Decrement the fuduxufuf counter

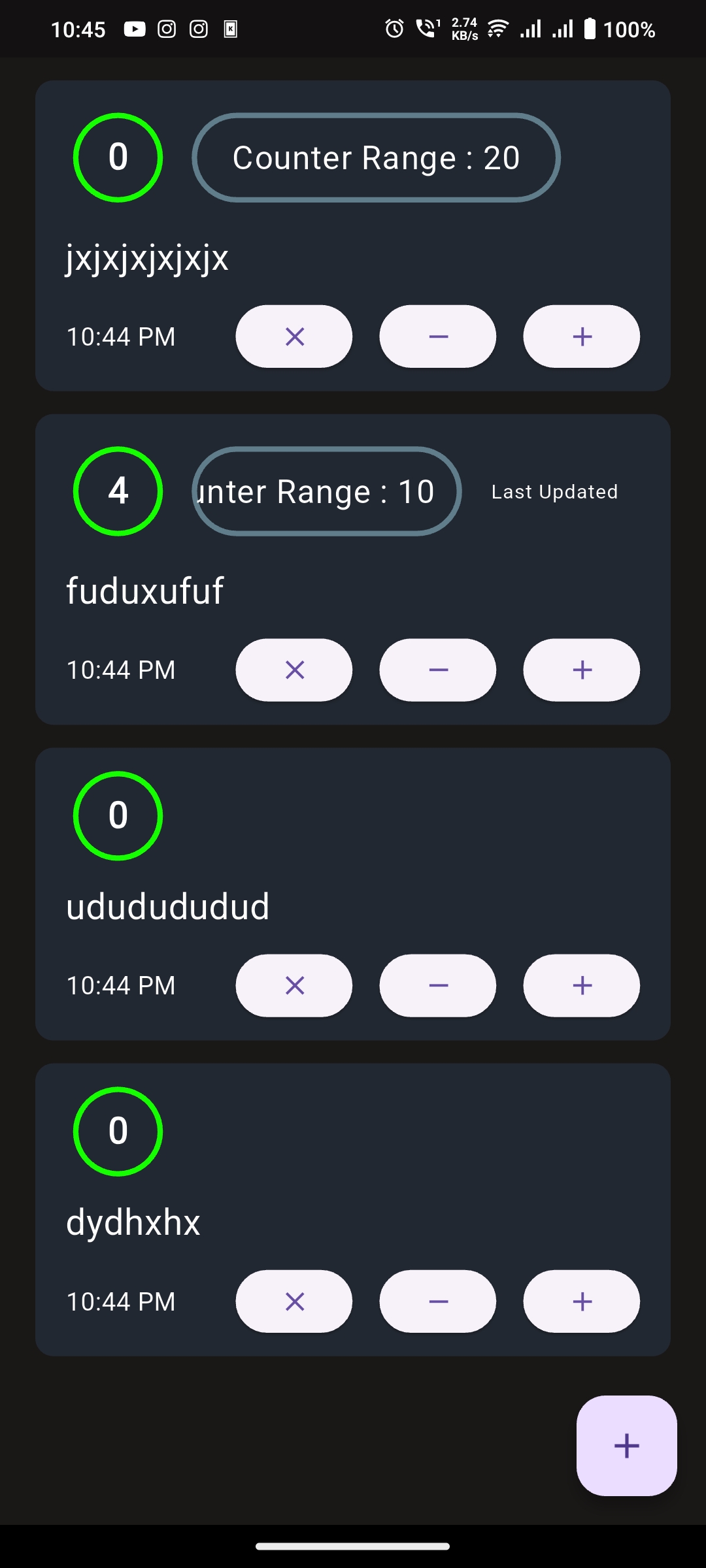[x=438, y=670]
